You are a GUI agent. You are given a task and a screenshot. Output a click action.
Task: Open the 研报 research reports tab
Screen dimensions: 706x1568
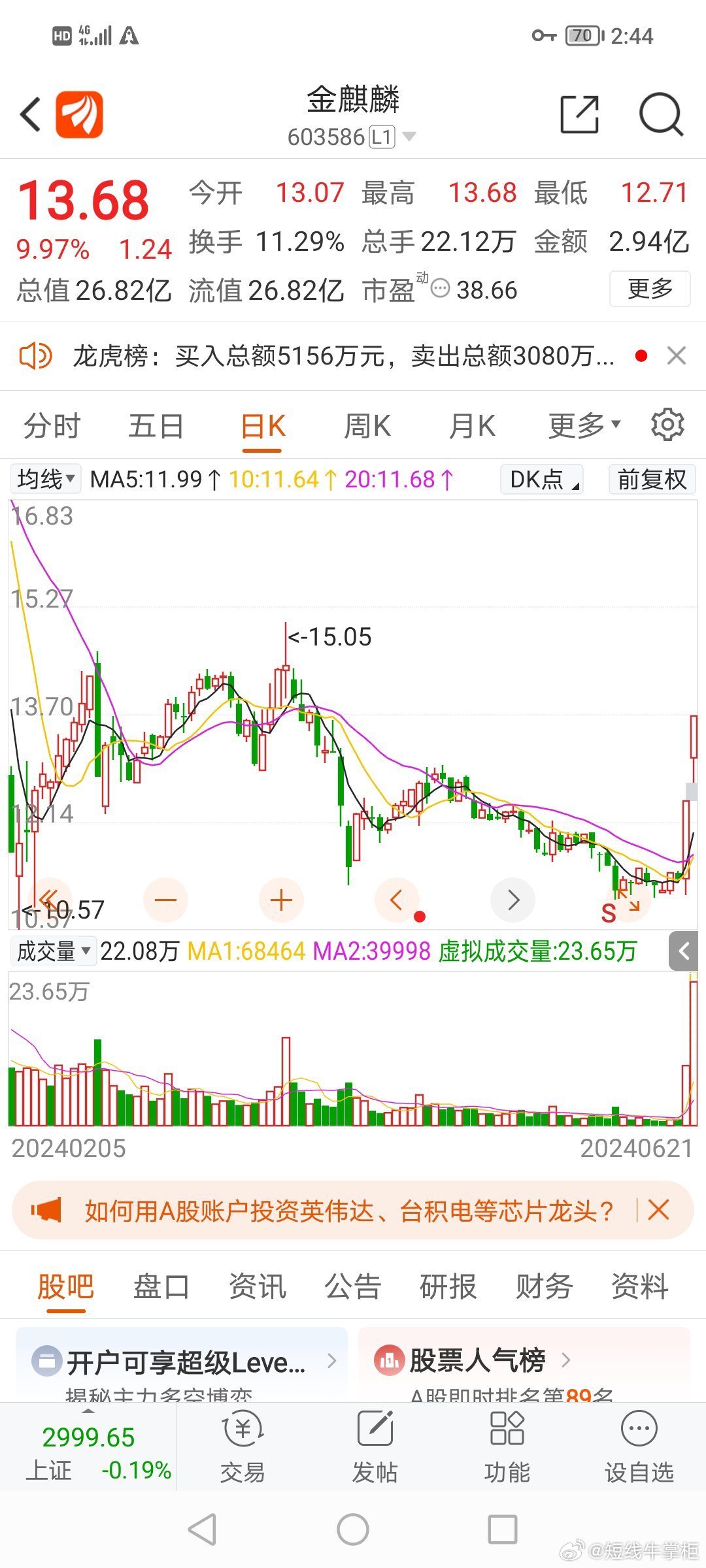coord(447,1286)
